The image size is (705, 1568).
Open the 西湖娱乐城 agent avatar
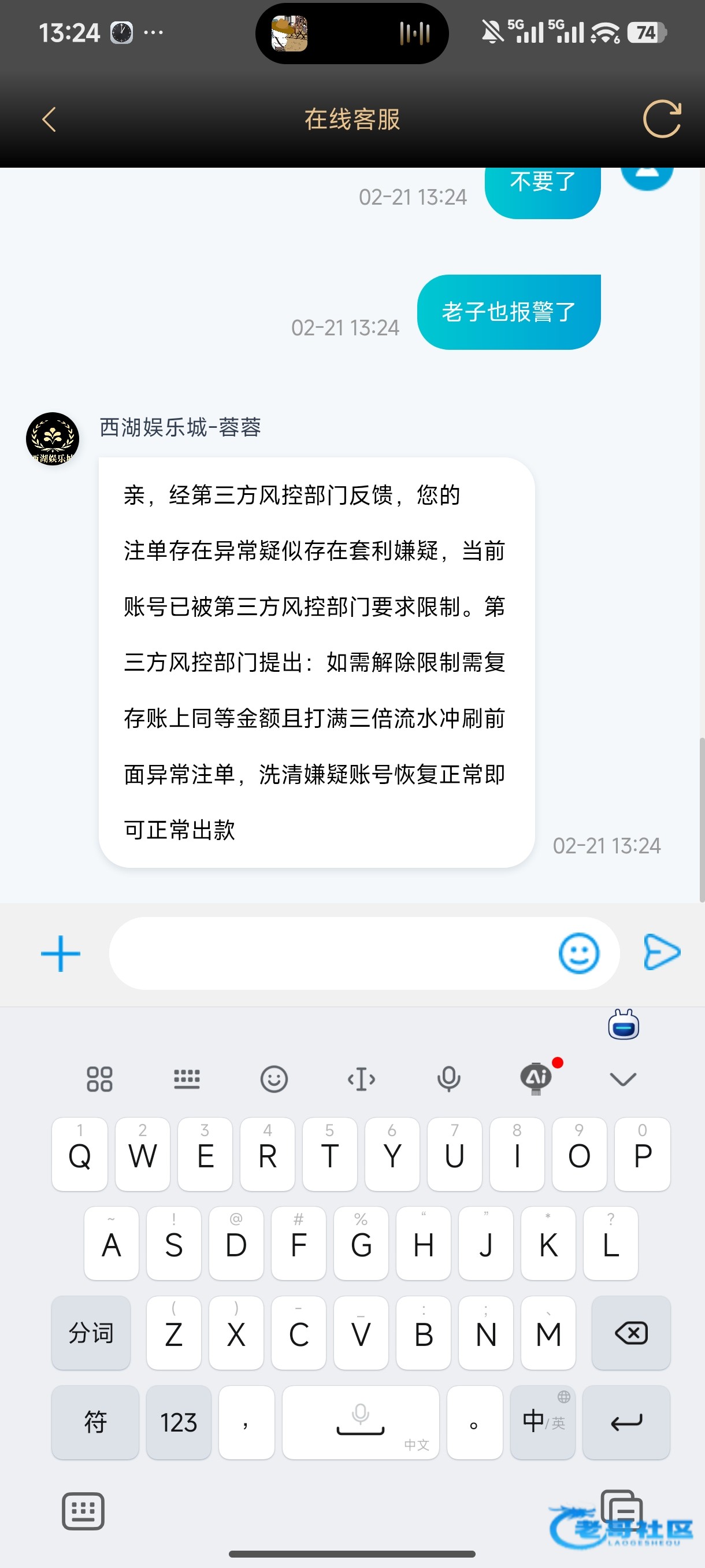point(53,438)
